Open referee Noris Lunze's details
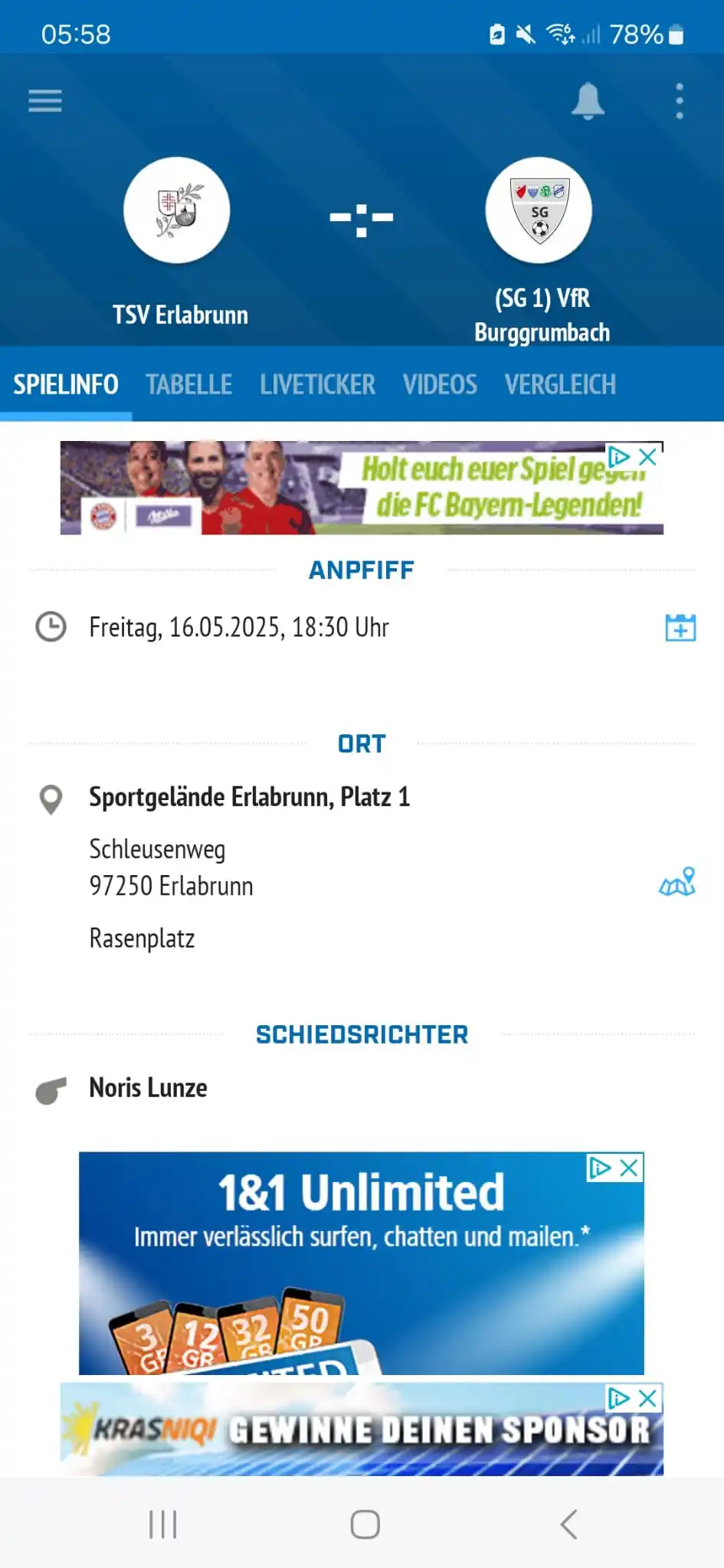 (x=148, y=1088)
